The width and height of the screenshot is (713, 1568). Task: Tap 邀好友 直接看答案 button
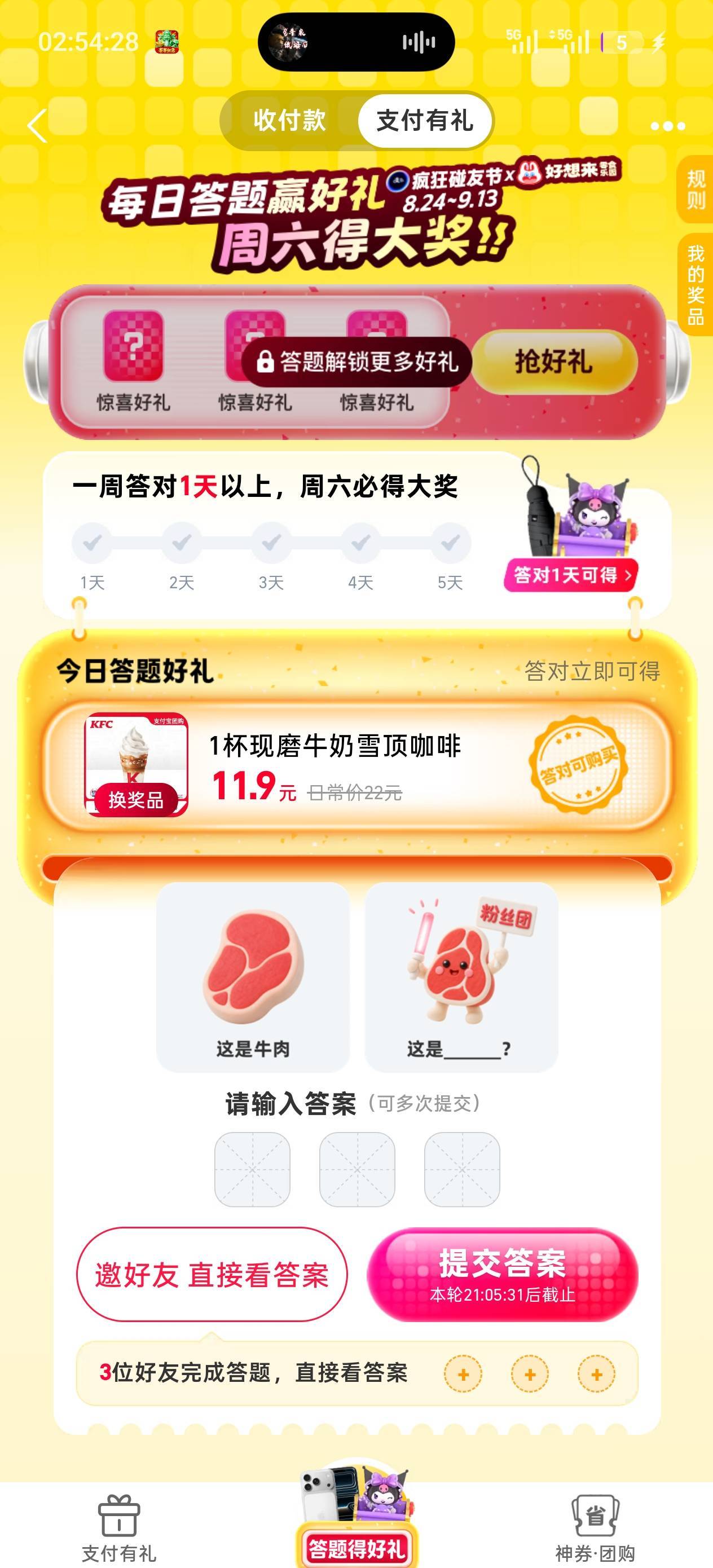click(212, 1274)
